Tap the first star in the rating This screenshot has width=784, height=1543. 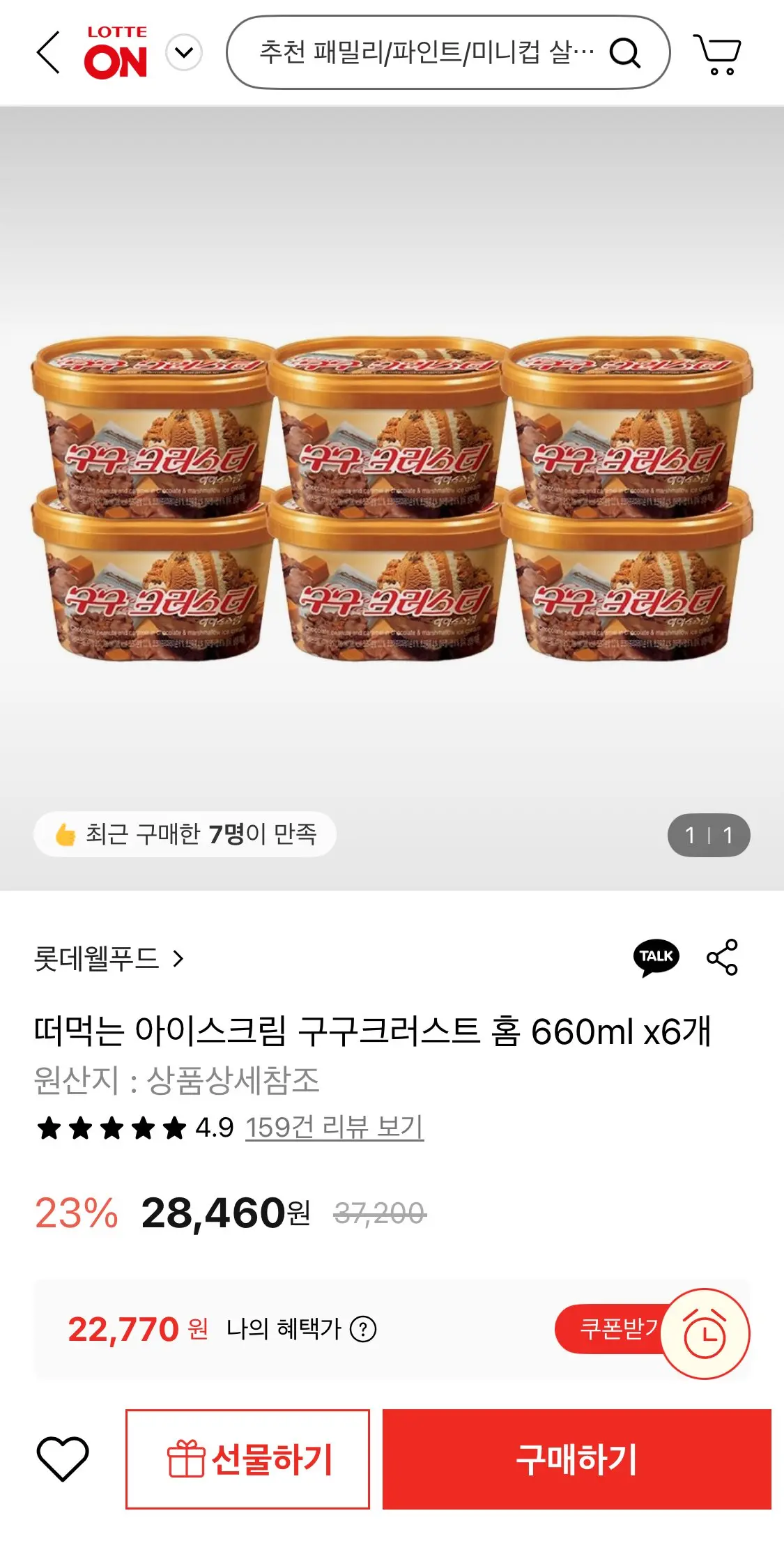(x=48, y=1126)
